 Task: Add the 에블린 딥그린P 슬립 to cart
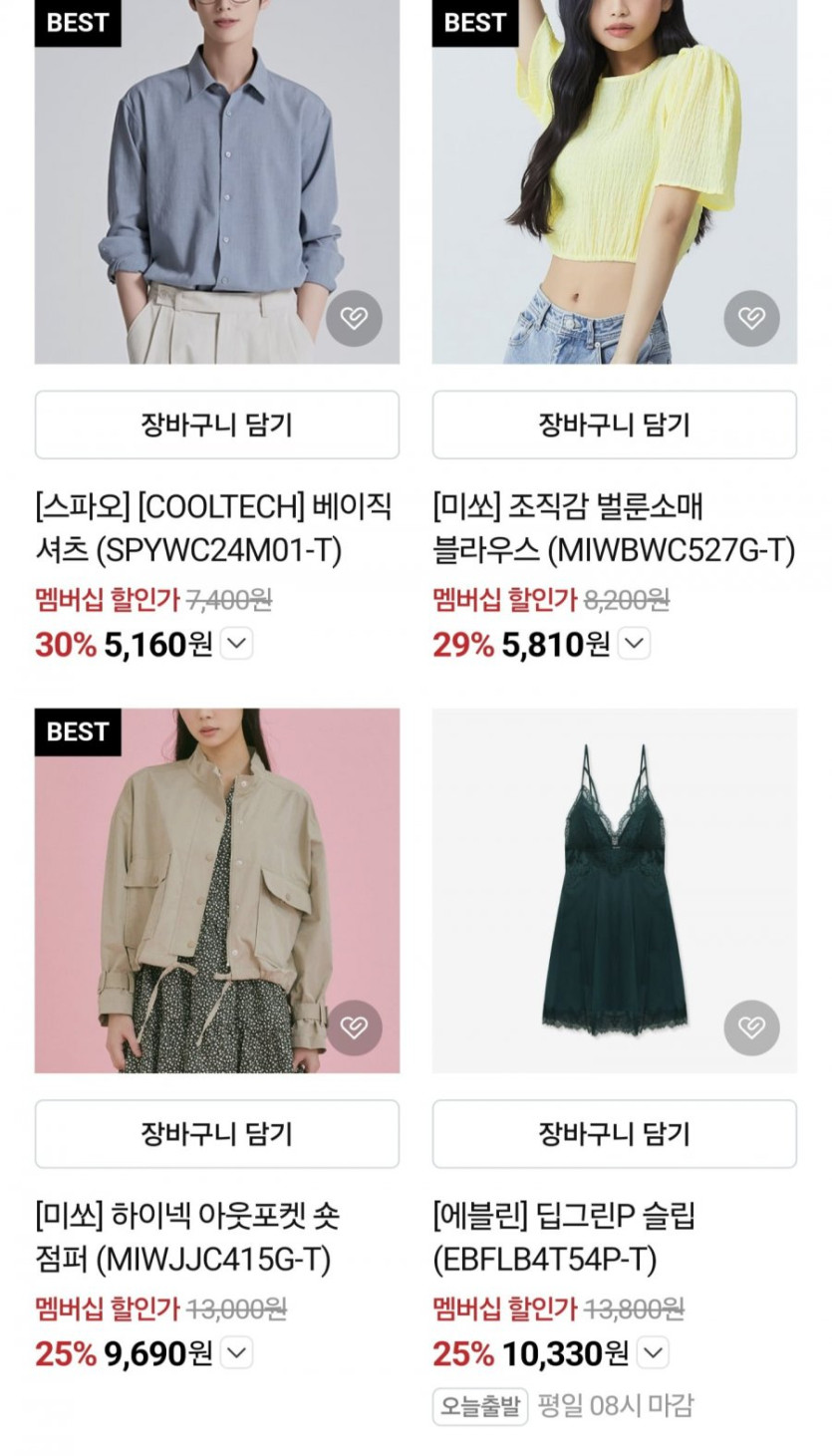click(x=614, y=1133)
